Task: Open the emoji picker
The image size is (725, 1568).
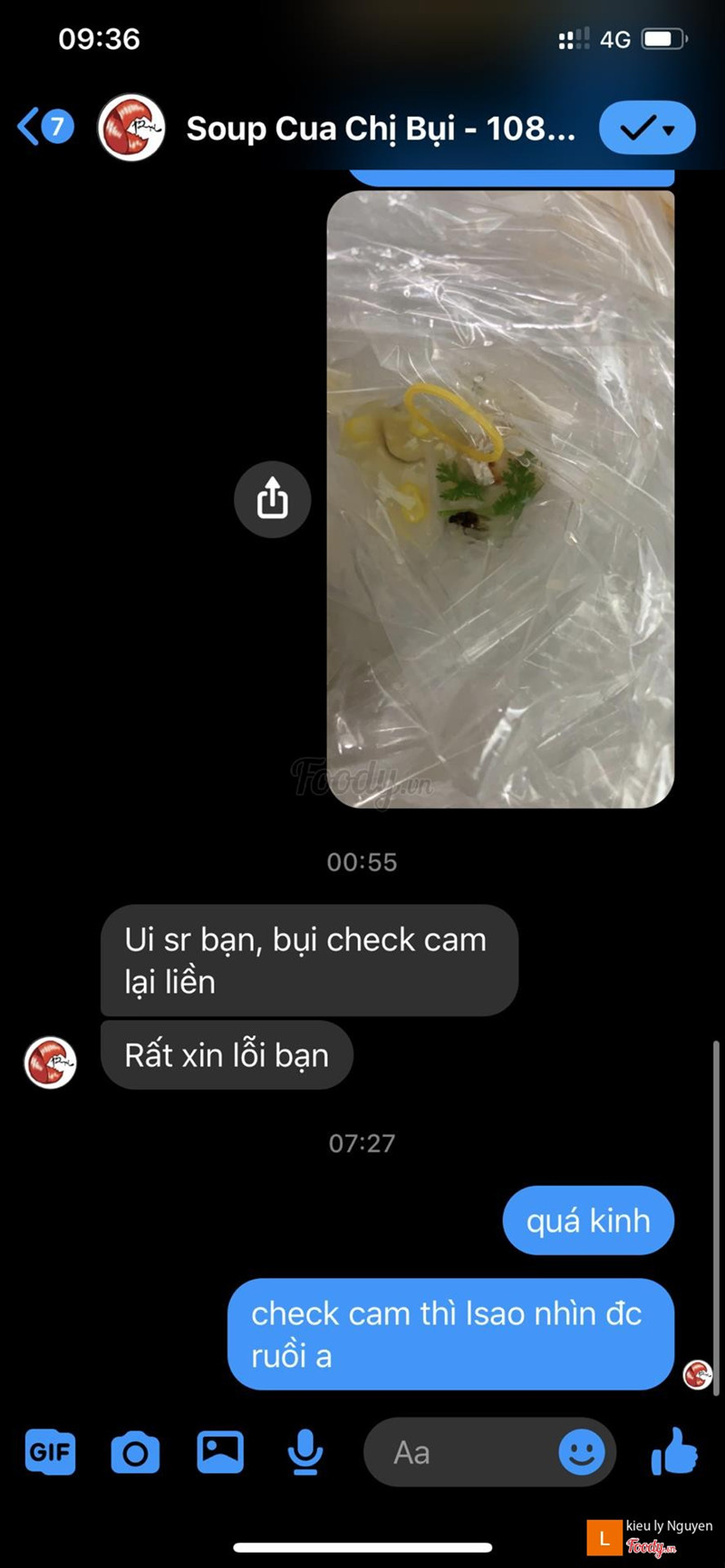Action: pyautogui.click(x=581, y=1452)
